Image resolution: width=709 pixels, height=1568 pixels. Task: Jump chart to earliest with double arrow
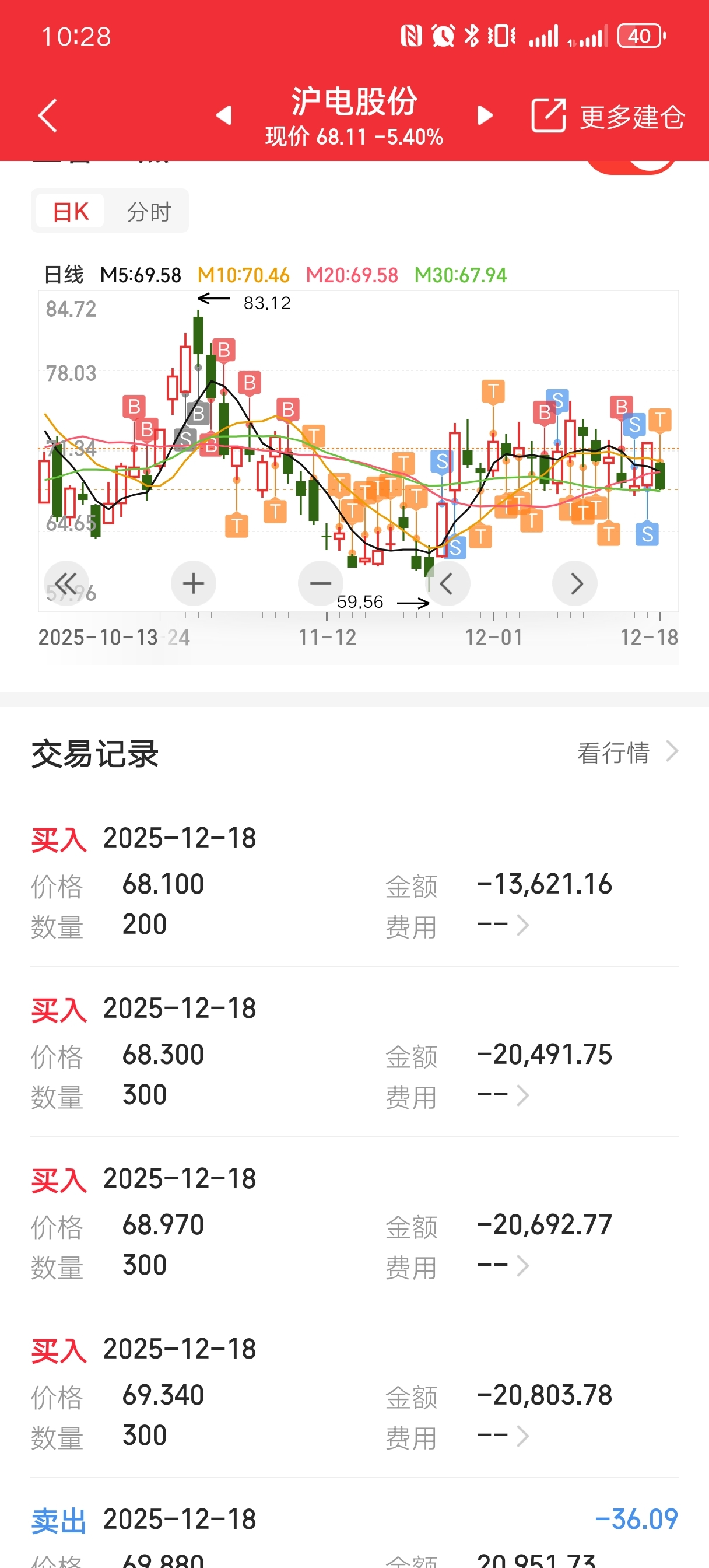click(66, 583)
